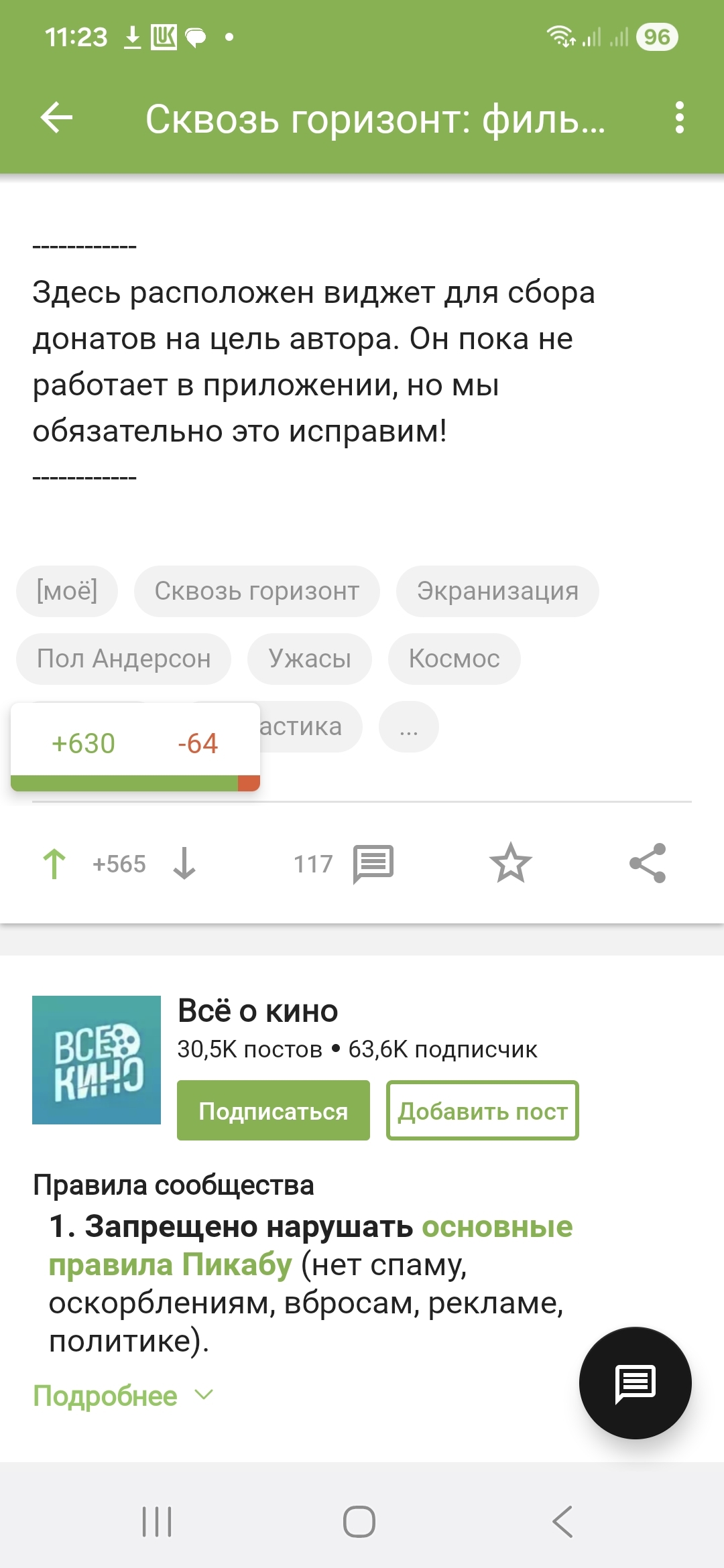Viewport: 724px width, 1568px height.
Task: Open the three-dot overflow menu
Action: [x=679, y=118]
